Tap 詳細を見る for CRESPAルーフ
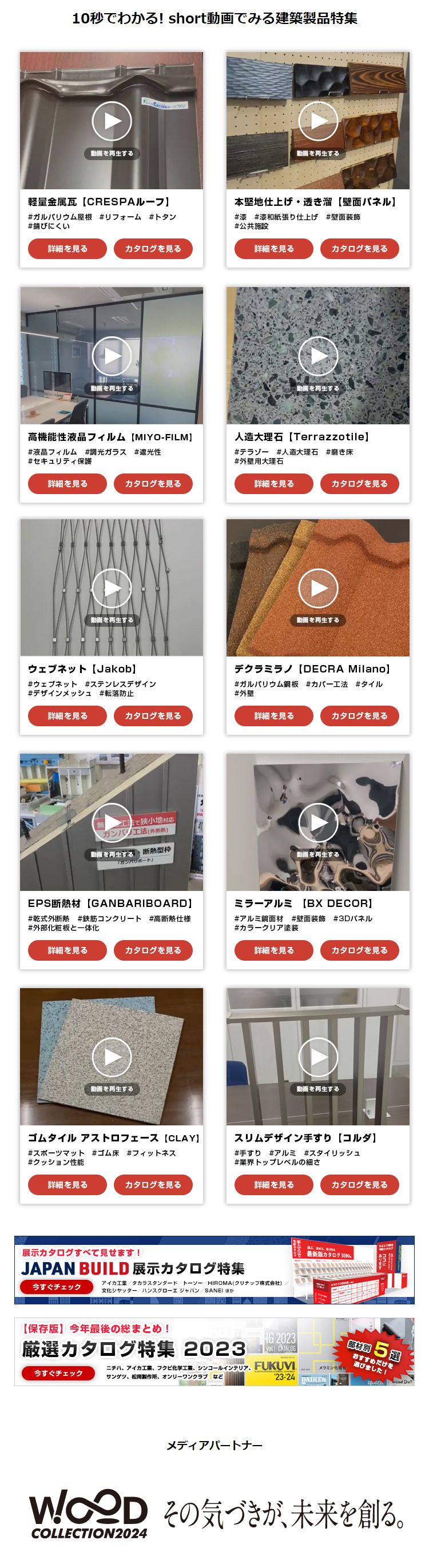Screen dimensions: 429x1568 67,249
